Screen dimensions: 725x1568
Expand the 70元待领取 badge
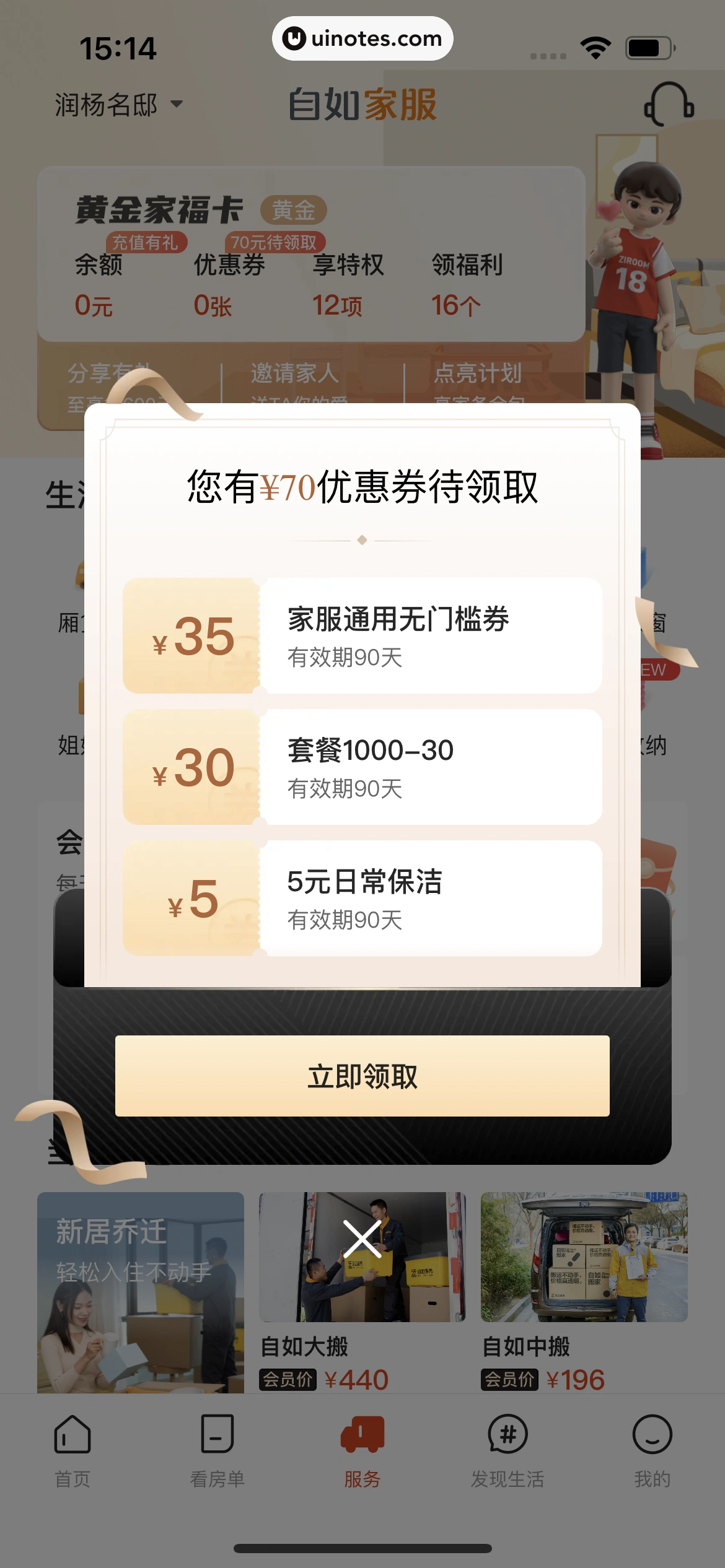[276, 242]
